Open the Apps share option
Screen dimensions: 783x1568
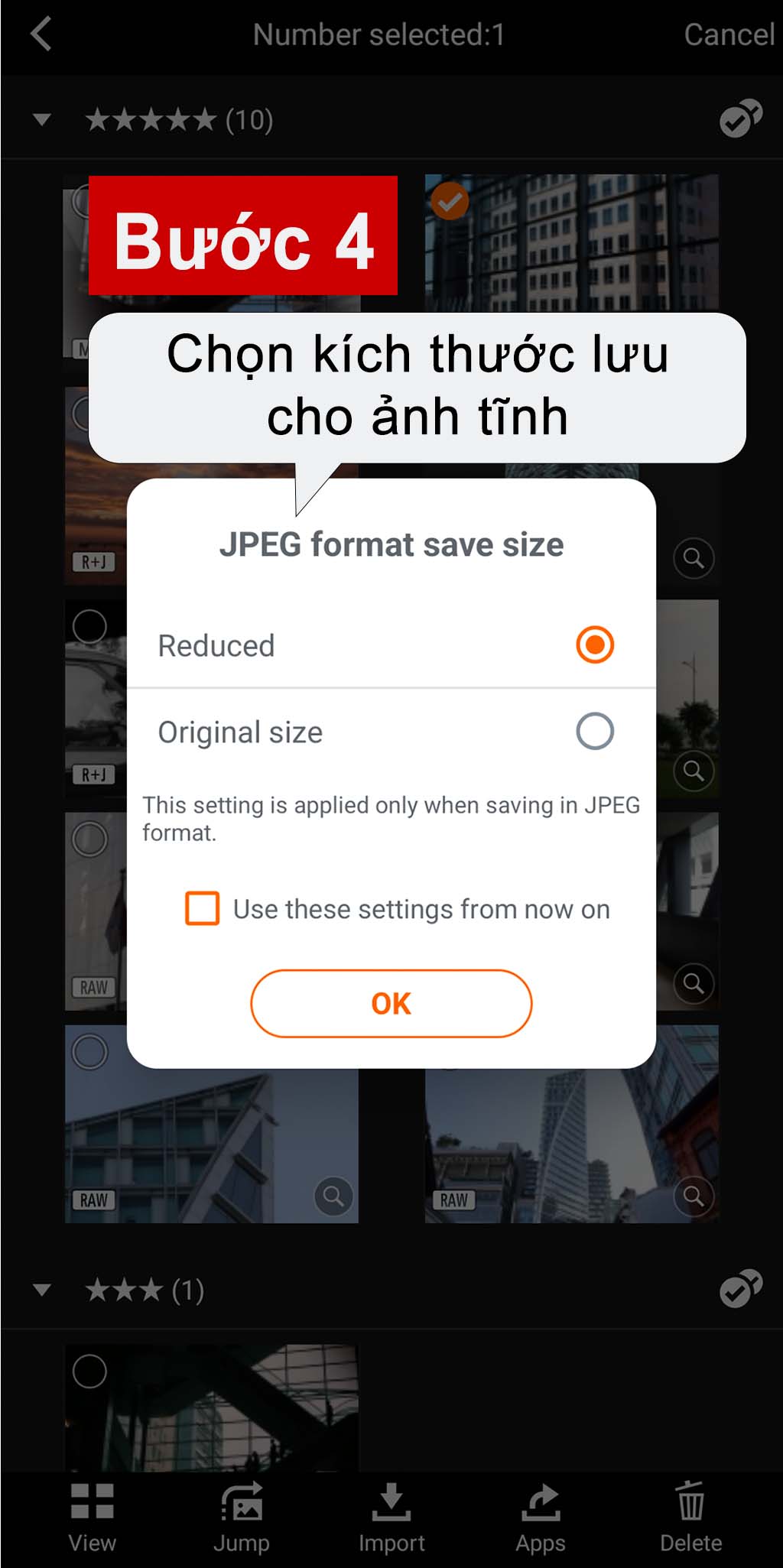(541, 1518)
